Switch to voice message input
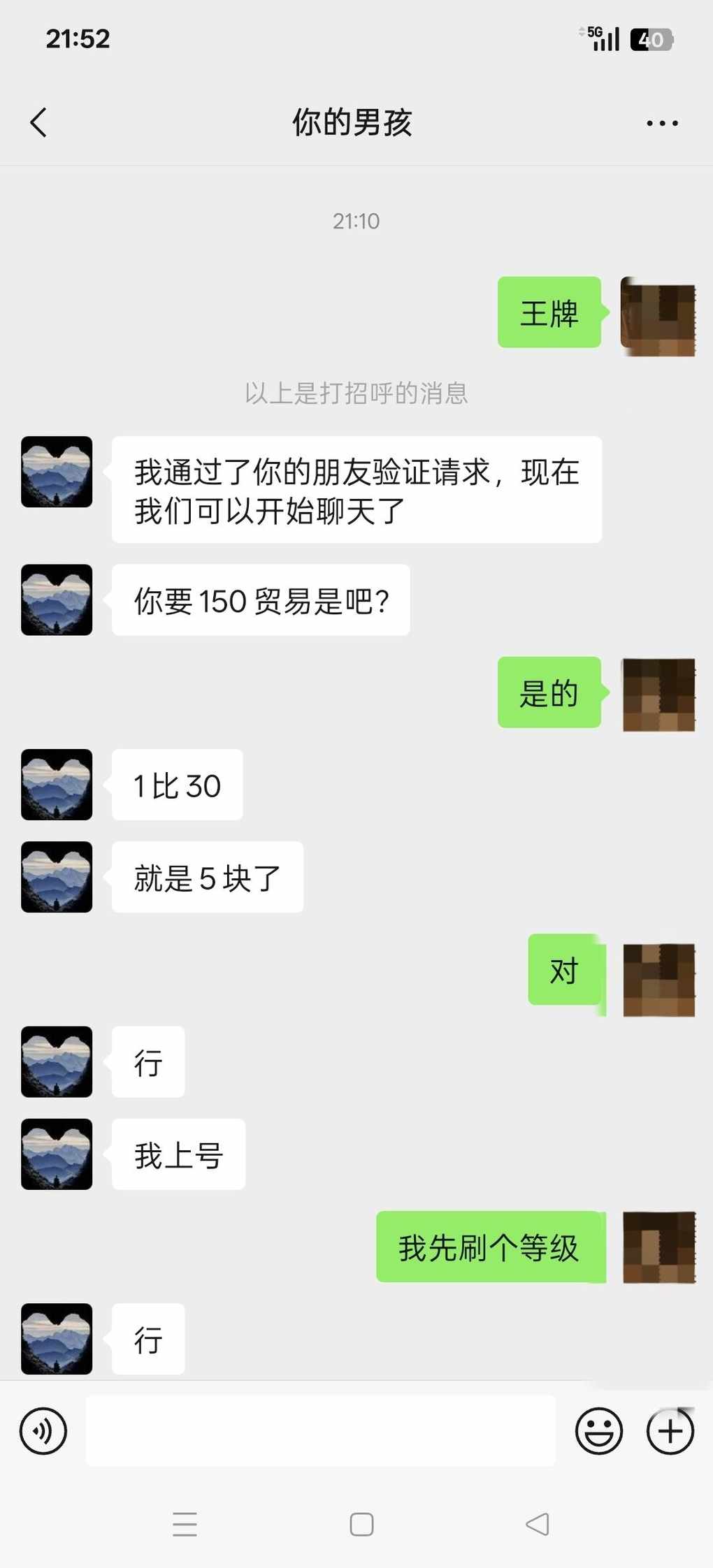The image size is (713, 1568). click(x=43, y=1430)
